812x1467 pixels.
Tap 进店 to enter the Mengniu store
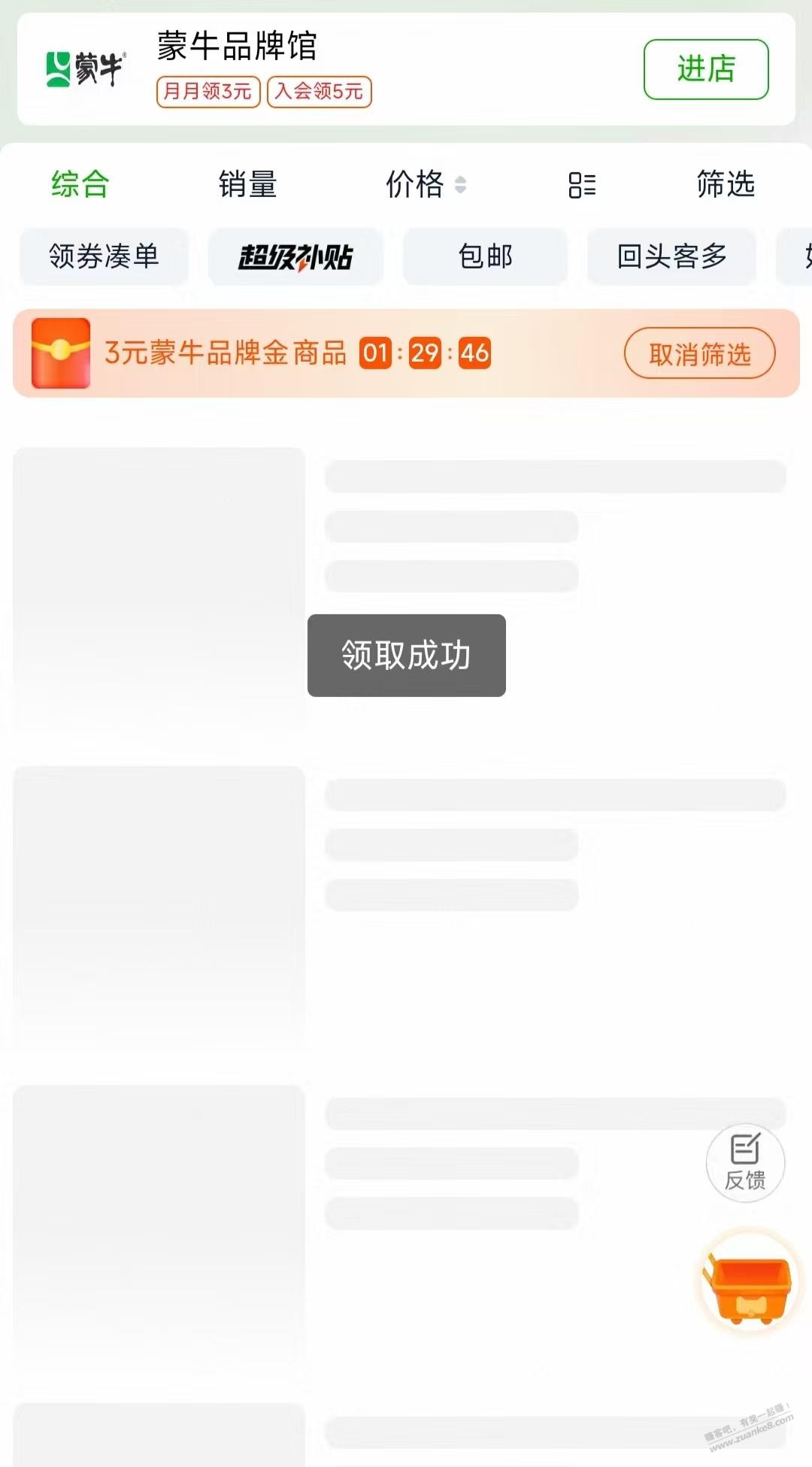pos(705,69)
